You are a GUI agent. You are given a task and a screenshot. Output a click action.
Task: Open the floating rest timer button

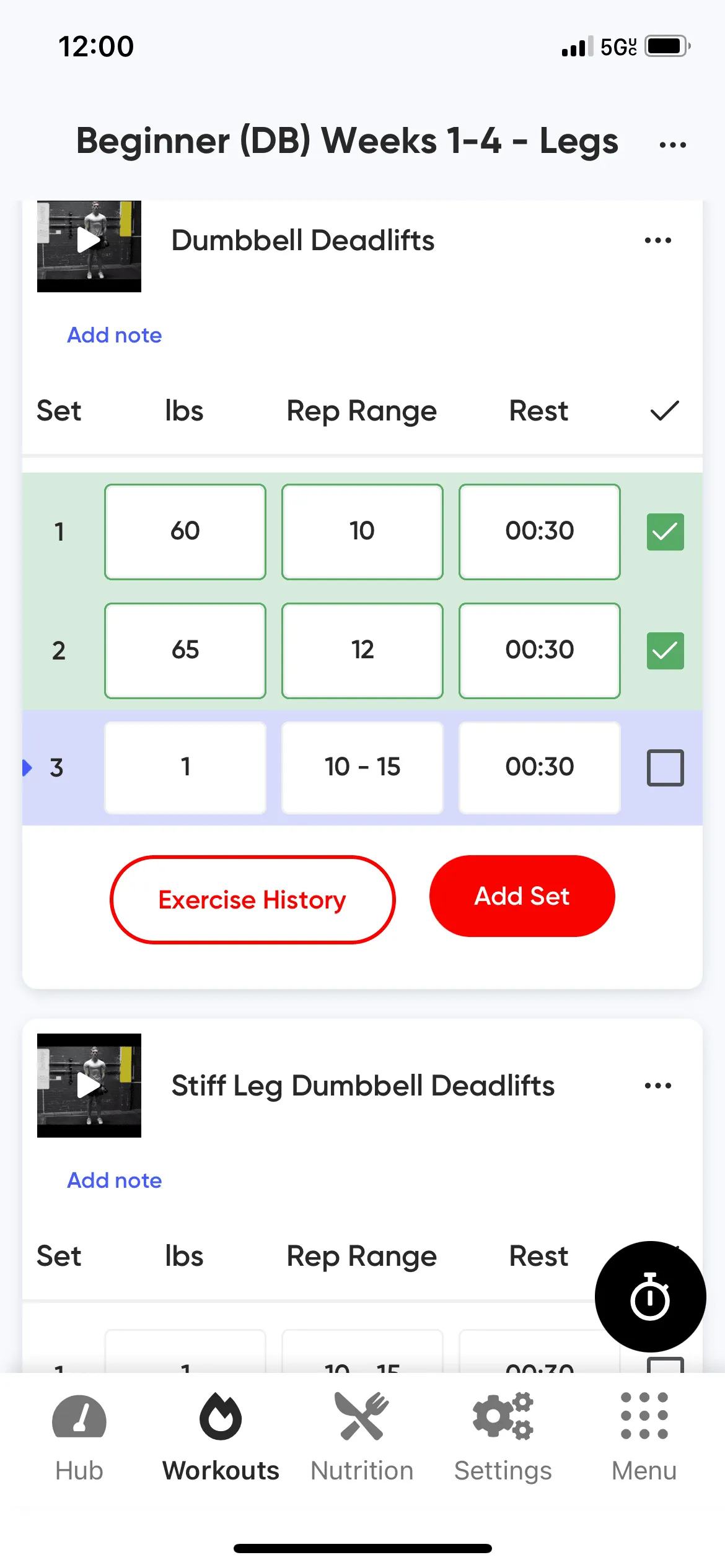[650, 1296]
